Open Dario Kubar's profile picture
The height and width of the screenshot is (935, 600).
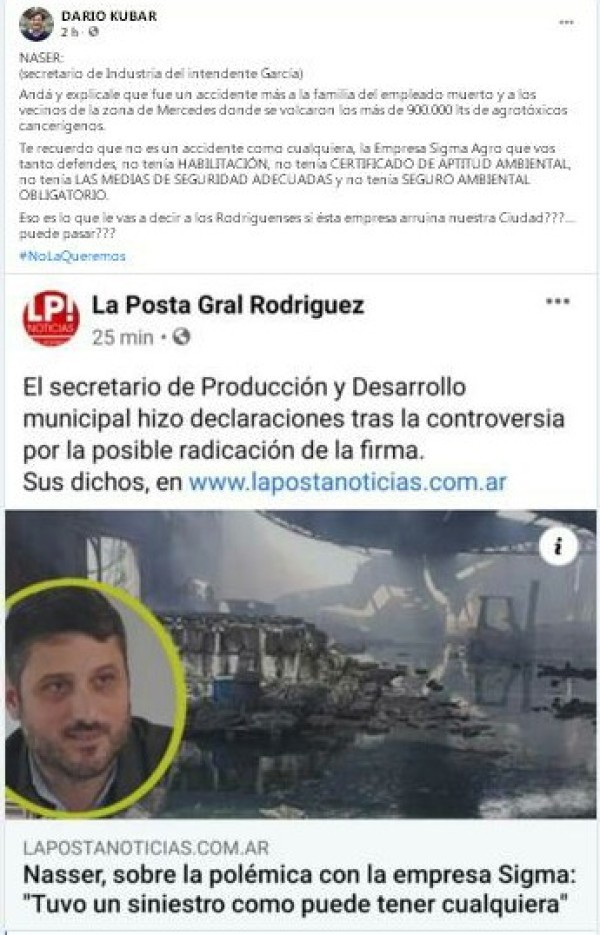pyautogui.click(x=36, y=23)
